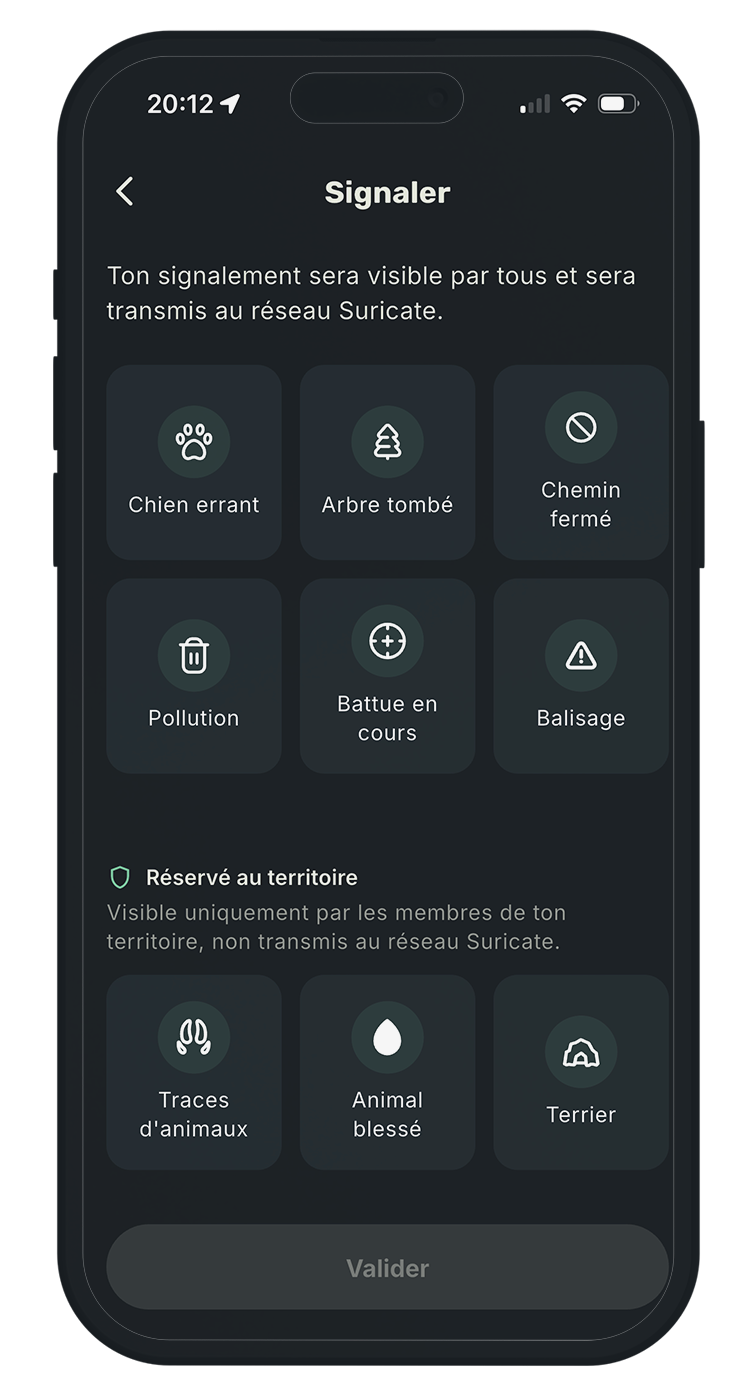Select the Chien errant report tile
Image resolution: width=754 pixels, height=1400 pixels.
pyautogui.click(x=194, y=462)
